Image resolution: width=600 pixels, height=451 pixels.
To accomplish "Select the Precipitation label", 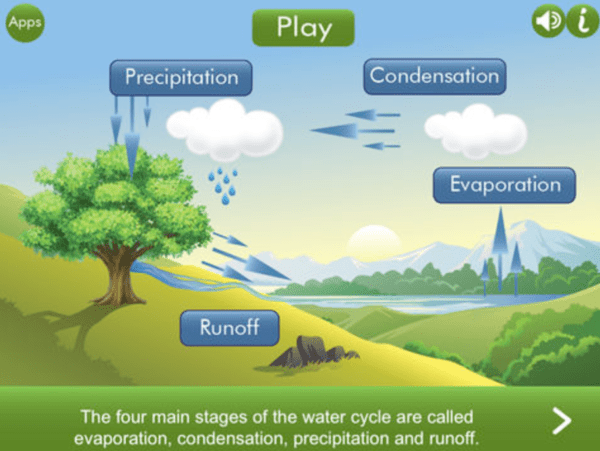I will (x=181, y=77).
